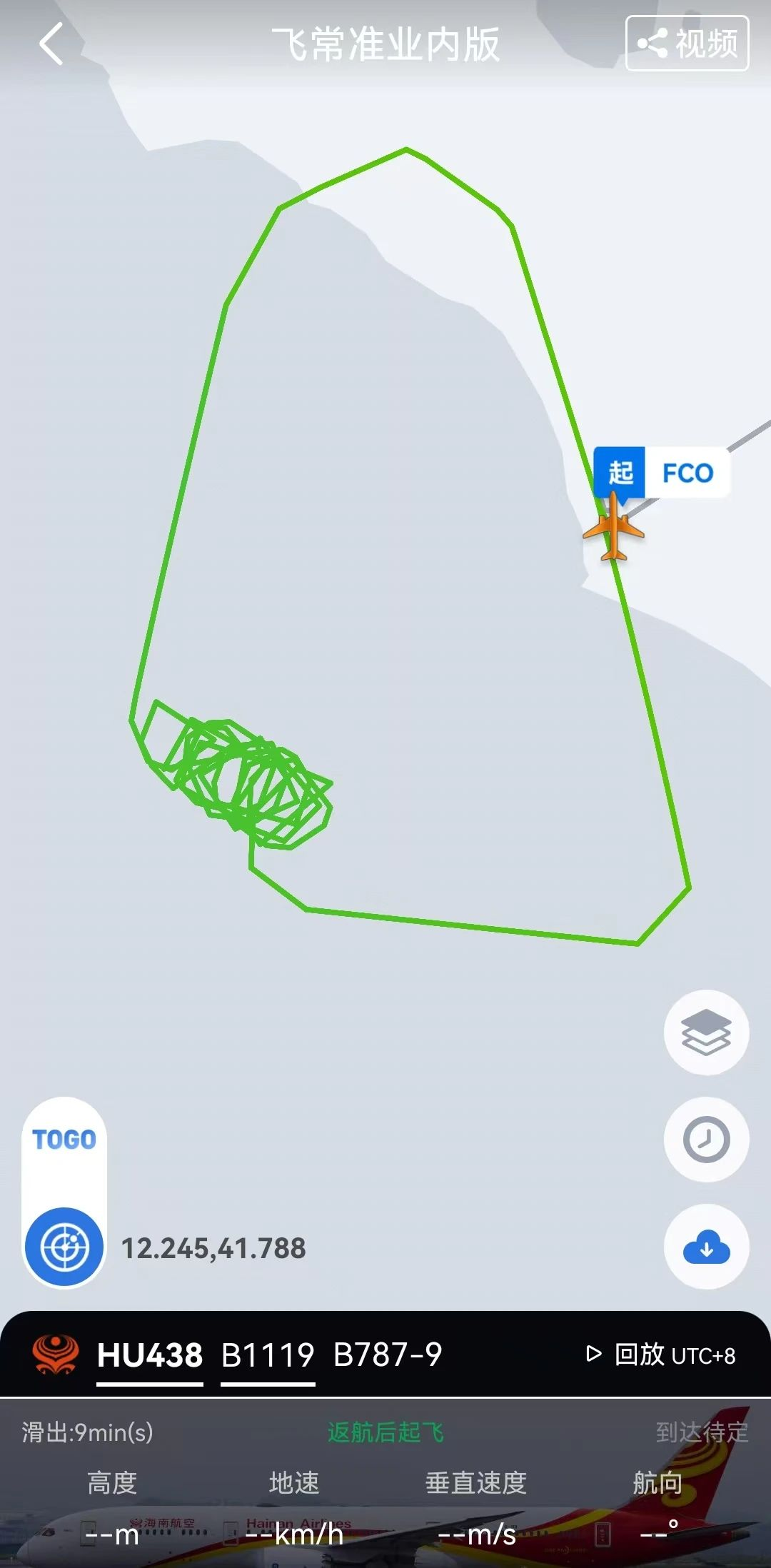The width and height of the screenshot is (771, 1568).
Task: Open aircraft registration B1119 details
Action: click(x=268, y=1355)
